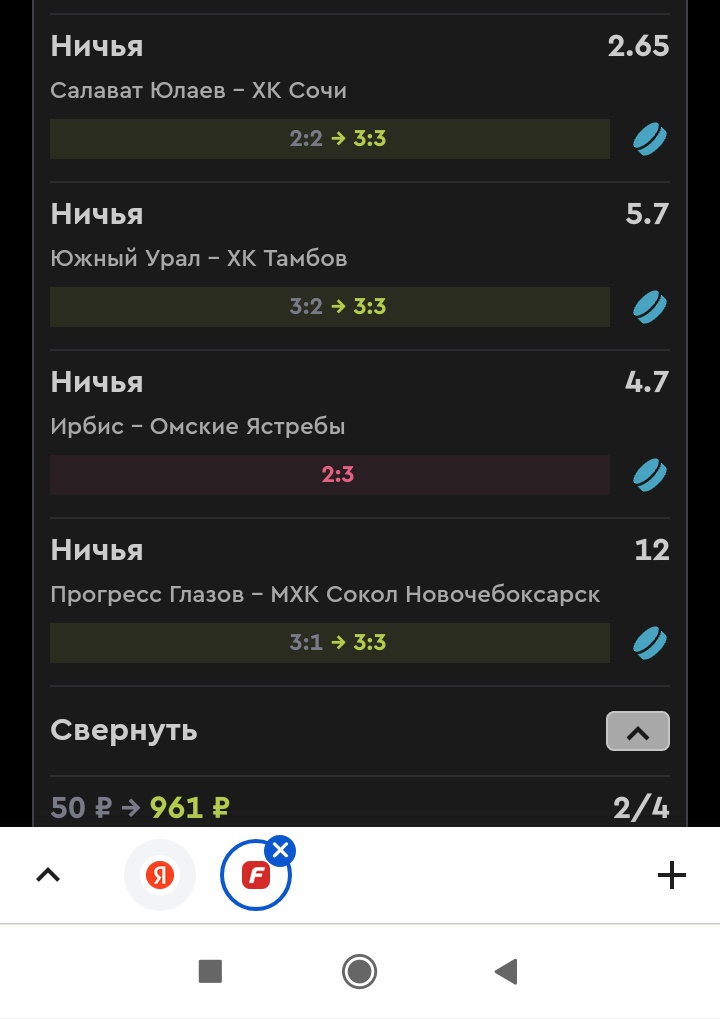
Task: Open the Ирбис – Омские Ястребы match
Action: (198, 427)
